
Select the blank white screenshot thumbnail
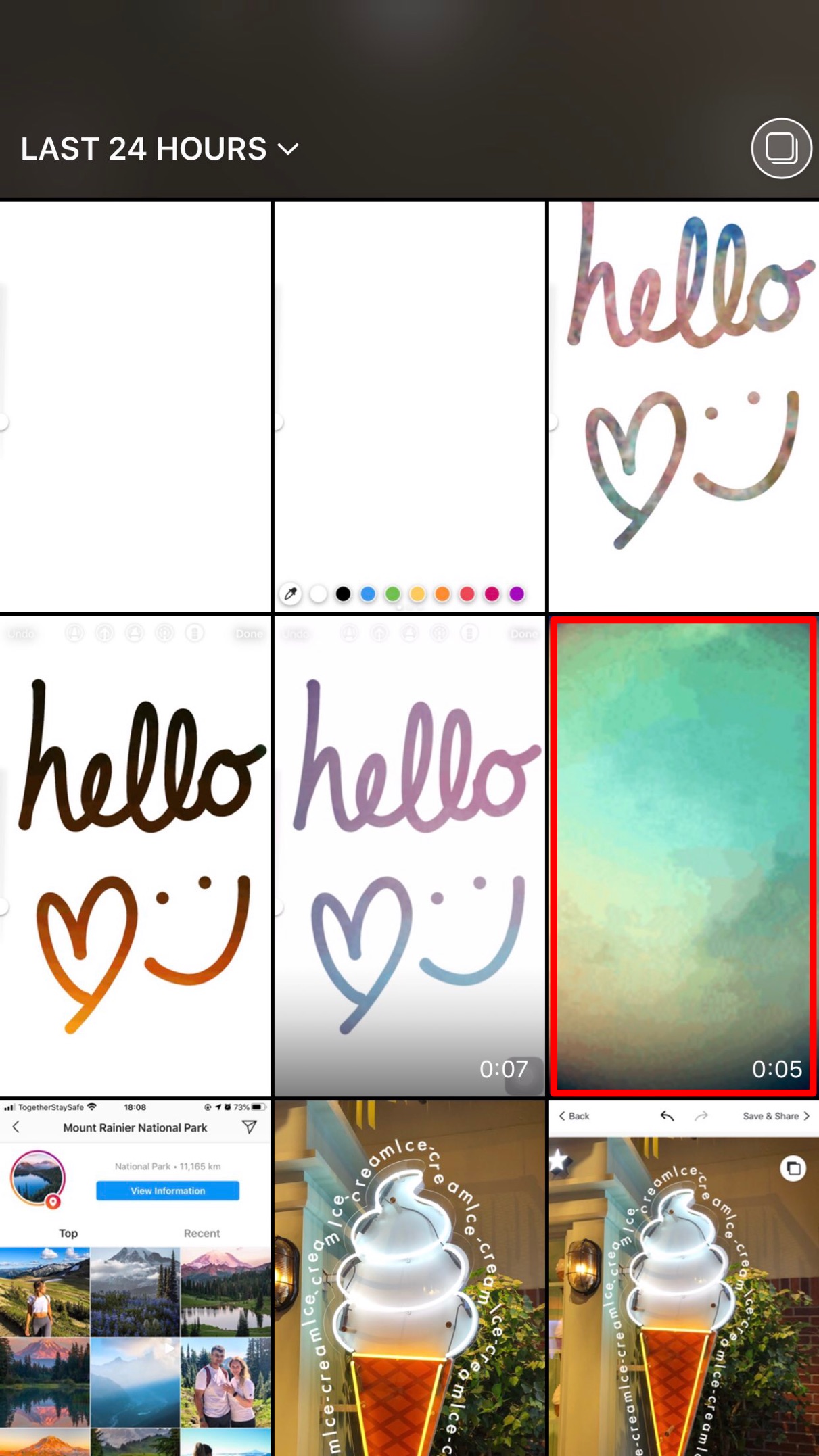135,406
